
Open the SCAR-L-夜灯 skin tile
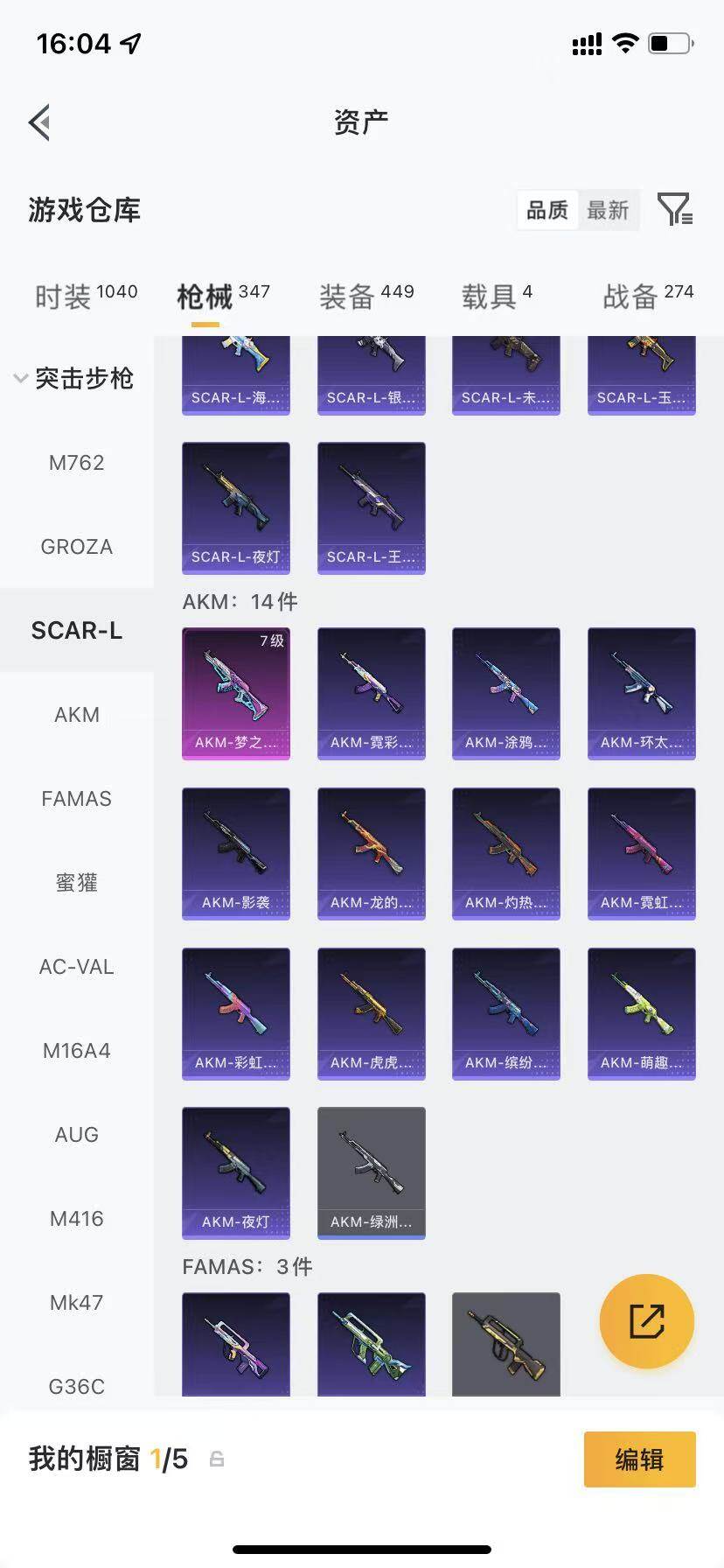(x=236, y=507)
